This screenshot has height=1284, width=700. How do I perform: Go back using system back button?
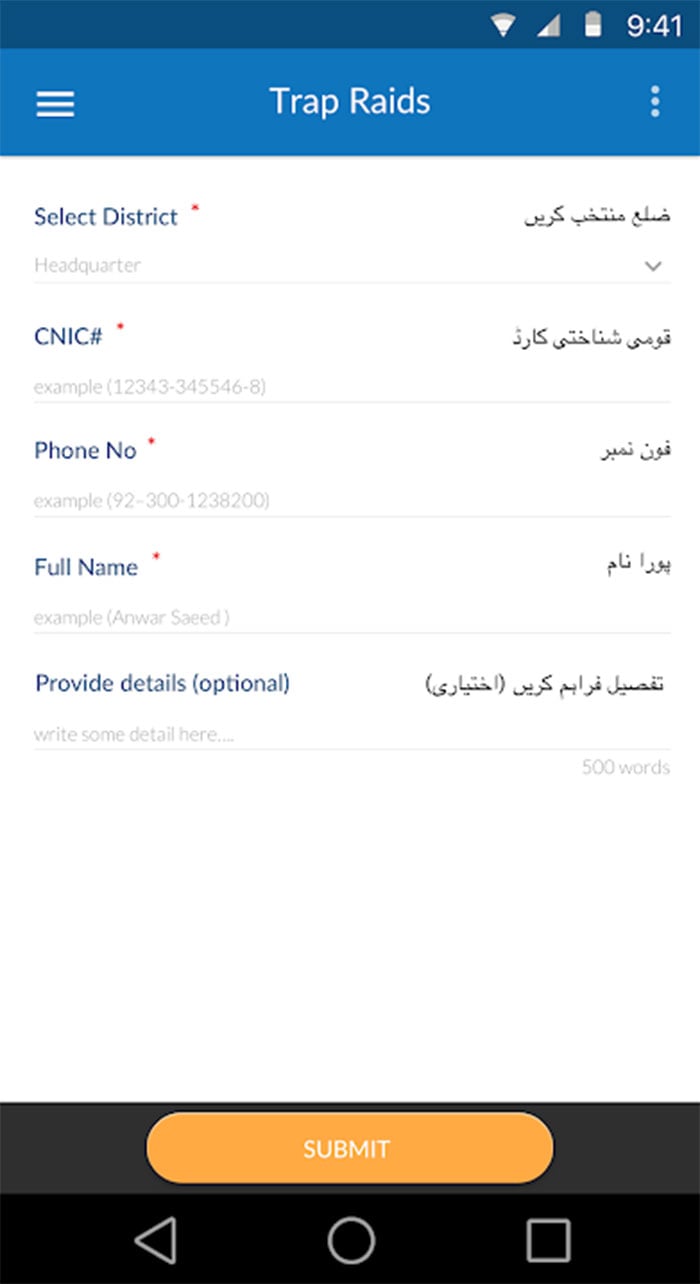click(x=156, y=1240)
